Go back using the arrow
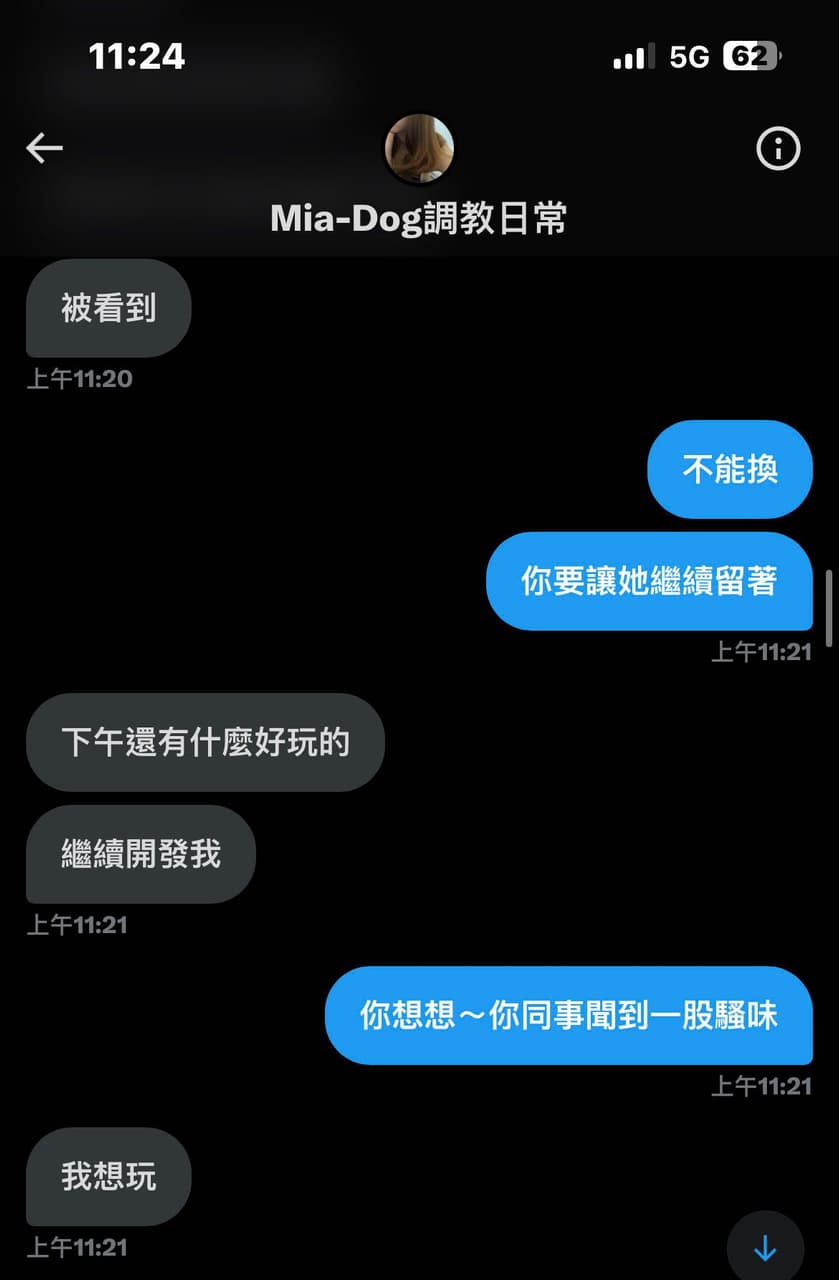 coord(44,149)
